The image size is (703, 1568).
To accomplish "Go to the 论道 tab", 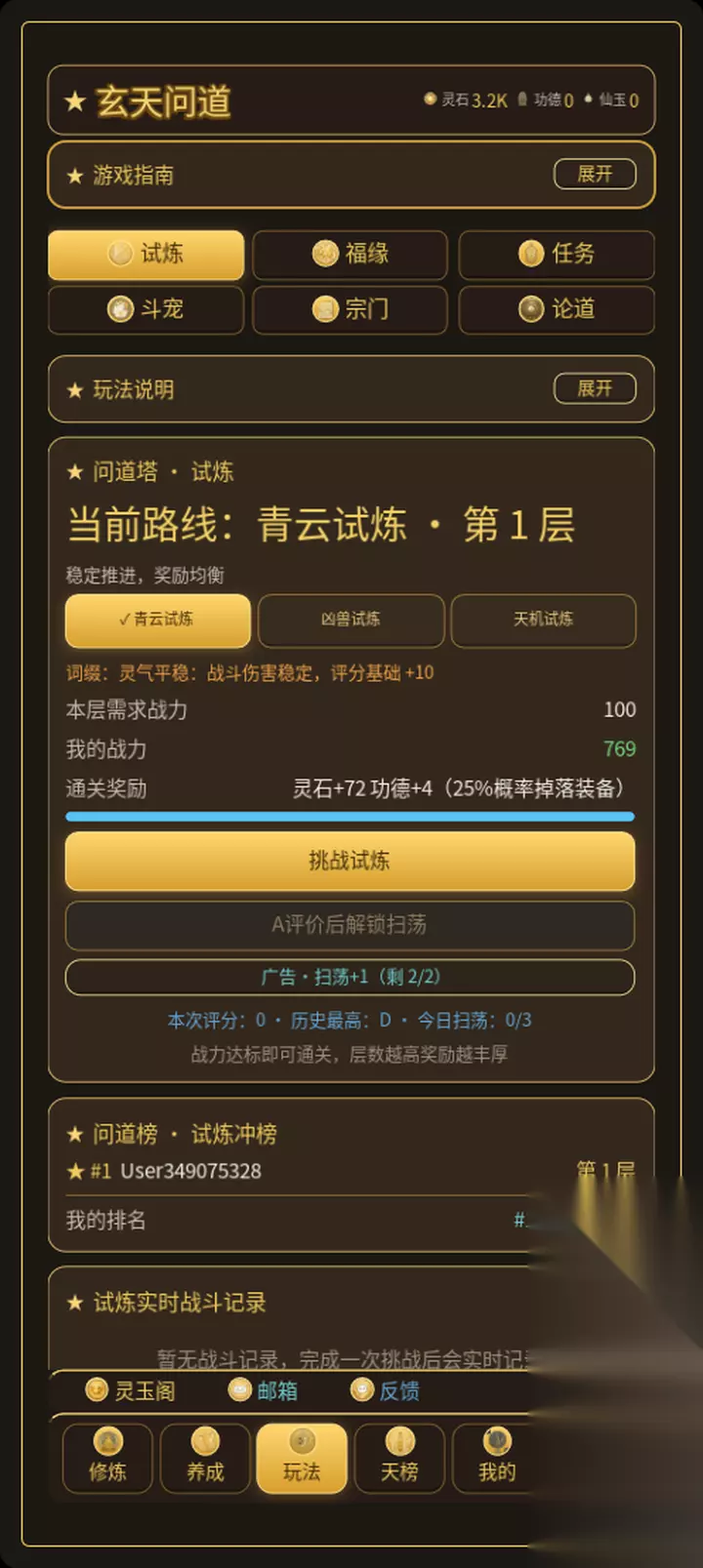I will pyautogui.click(x=557, y=309).
